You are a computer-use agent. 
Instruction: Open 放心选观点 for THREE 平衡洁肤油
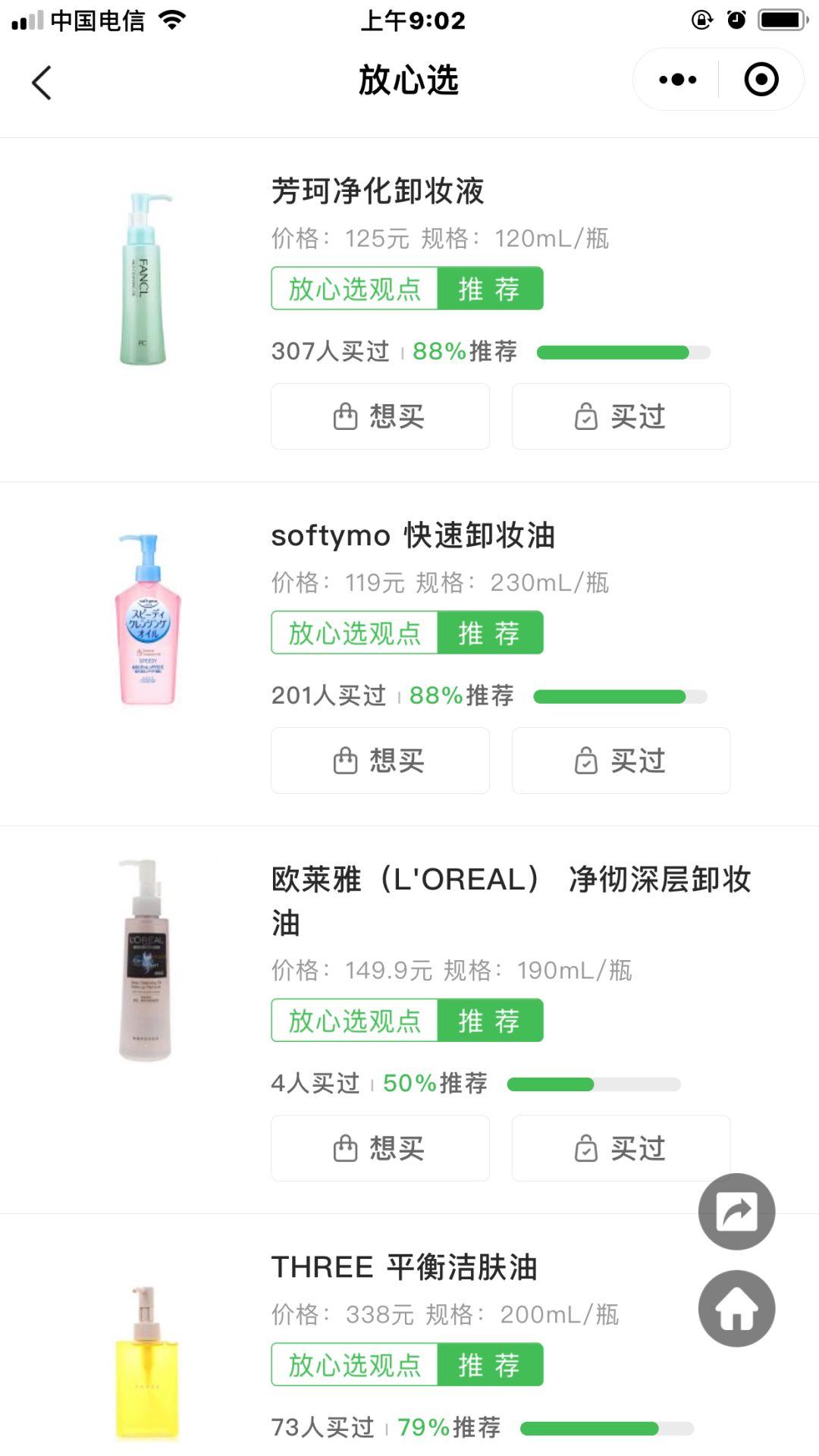click(354, 1363)
